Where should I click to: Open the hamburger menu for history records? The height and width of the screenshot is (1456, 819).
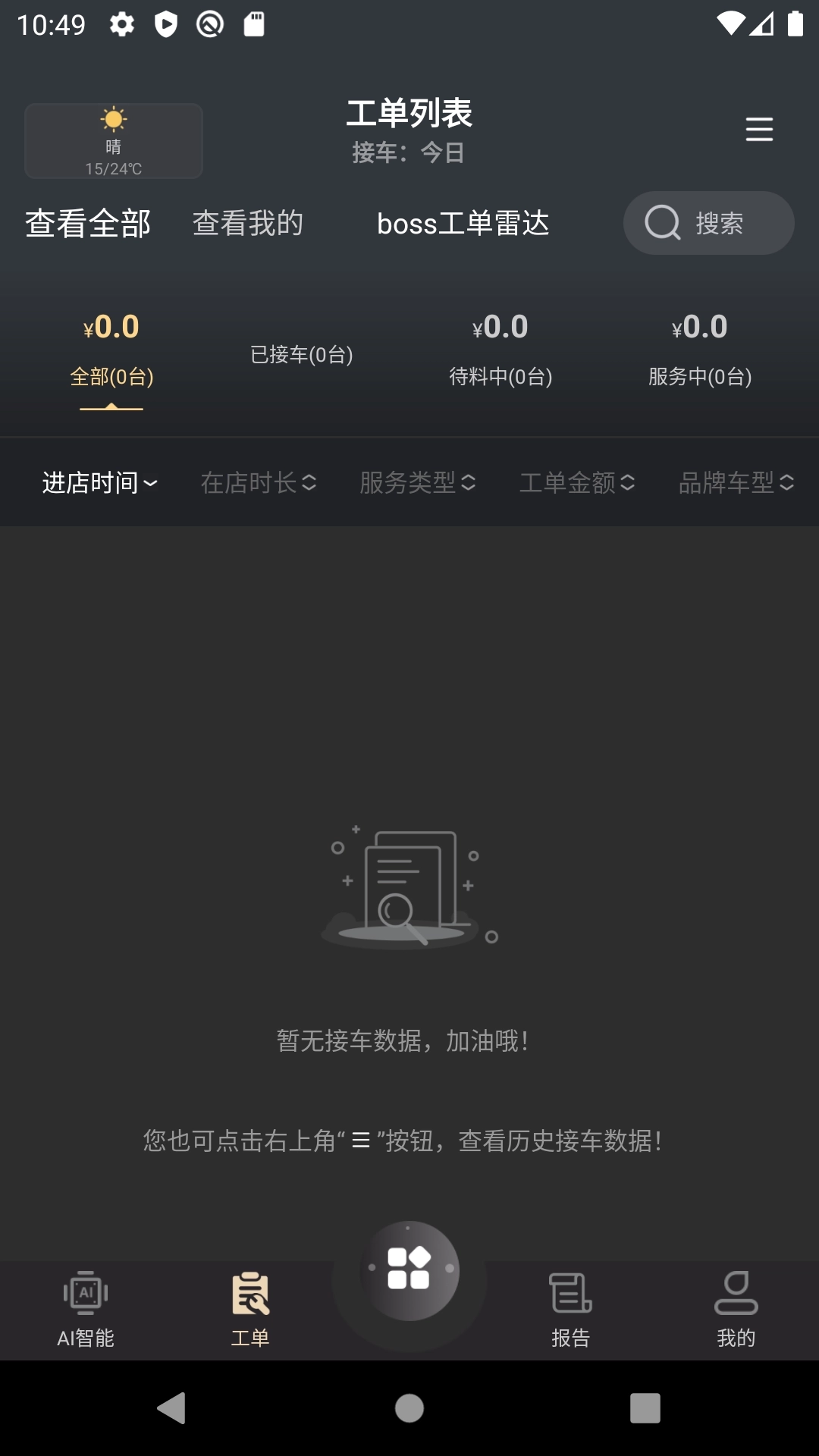coord(758,130)
